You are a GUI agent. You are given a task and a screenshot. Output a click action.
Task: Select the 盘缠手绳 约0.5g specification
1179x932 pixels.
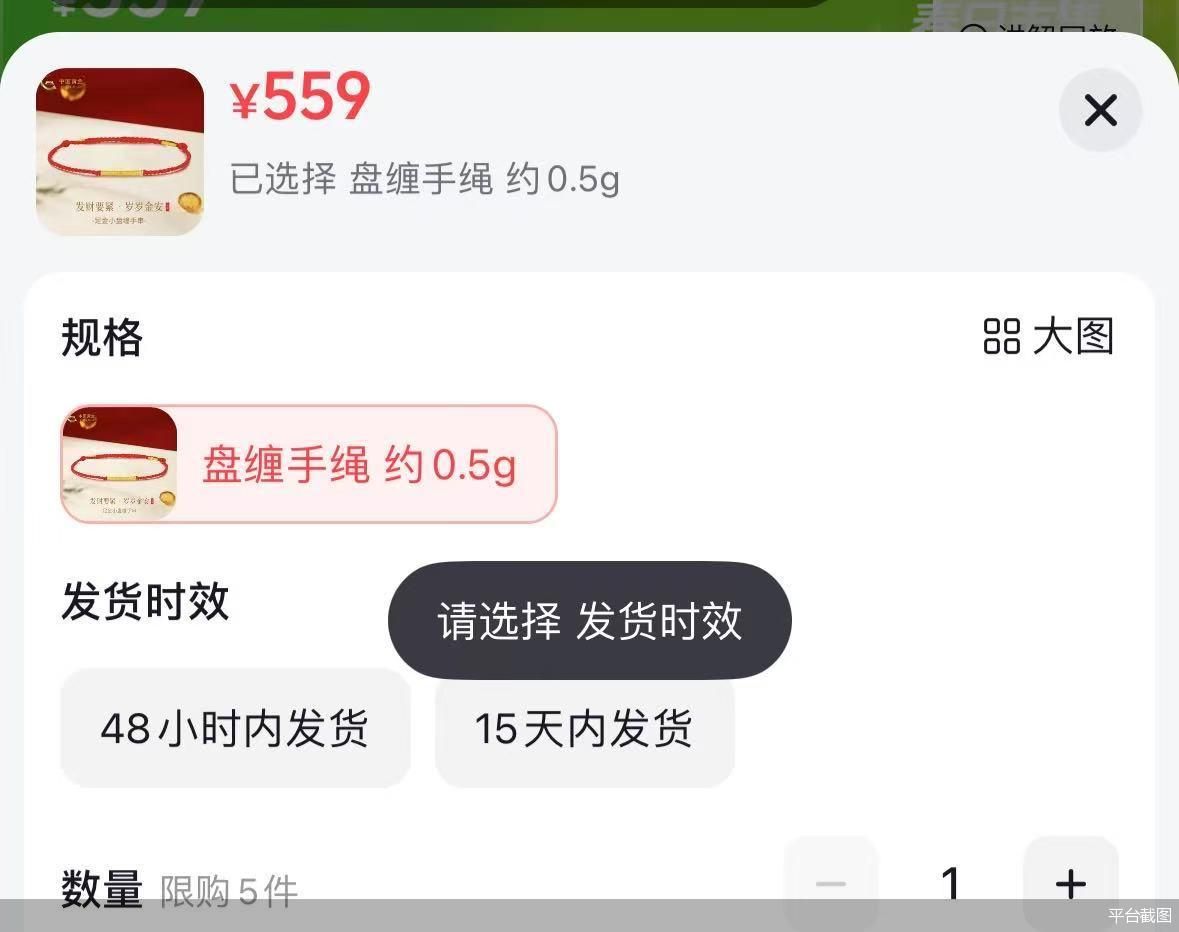[308, 464]
